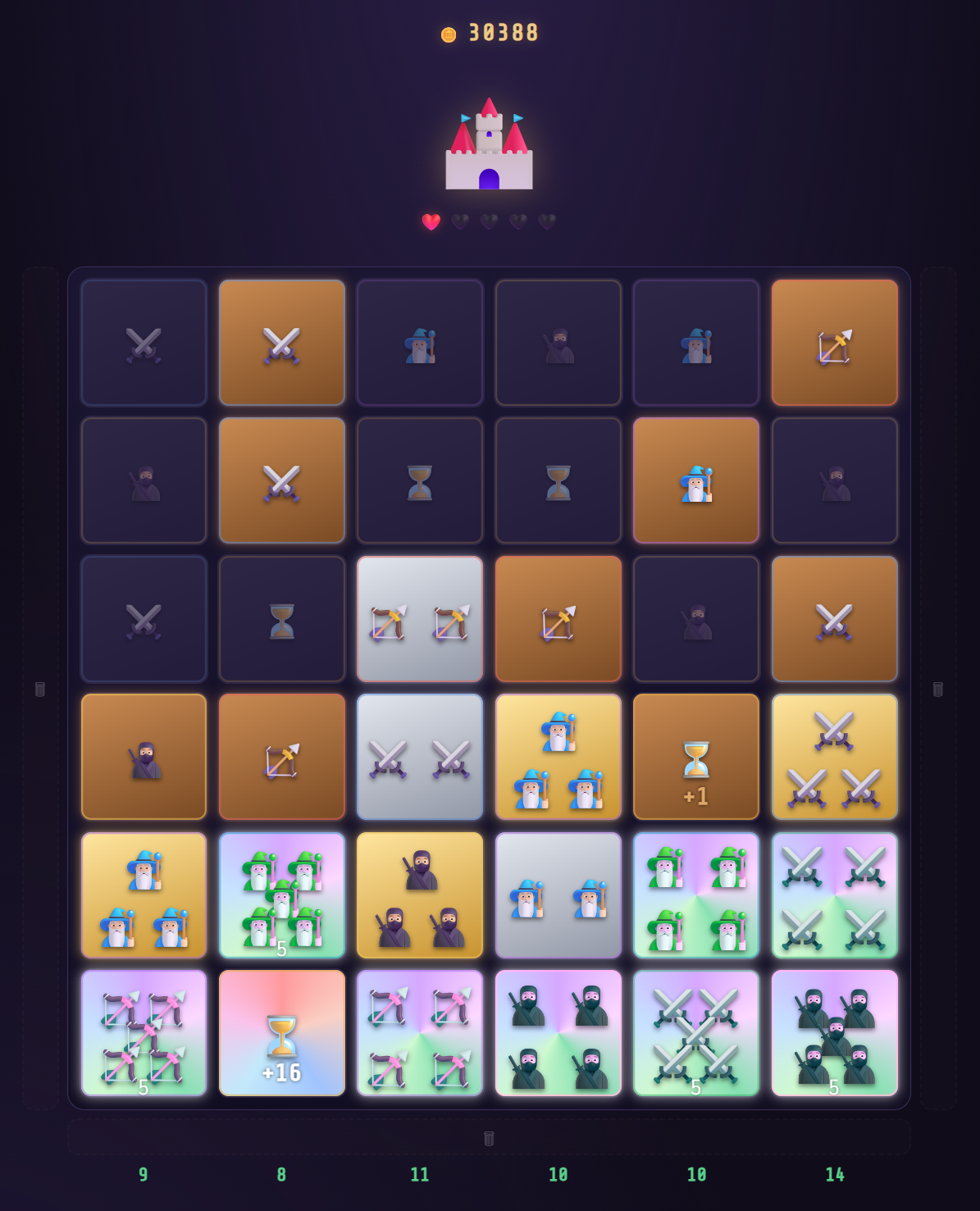980x1211 pixels.
Task: Select the rainbow tile with four green wizards
Action: click(x=696, y=895)
